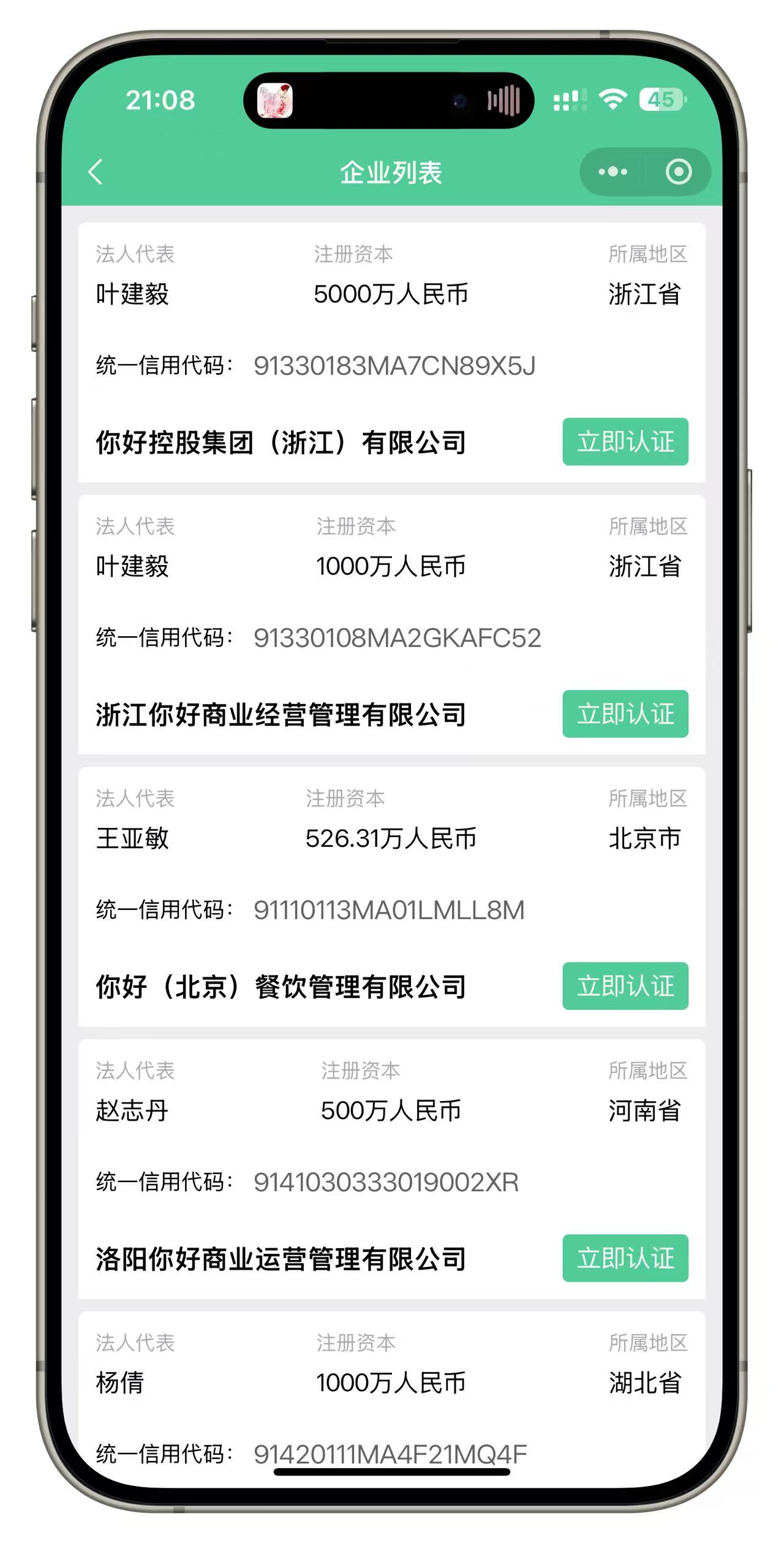Open the 浙江你好商业经营管理有限公司 company card
784x1543 pixels.
281,715
